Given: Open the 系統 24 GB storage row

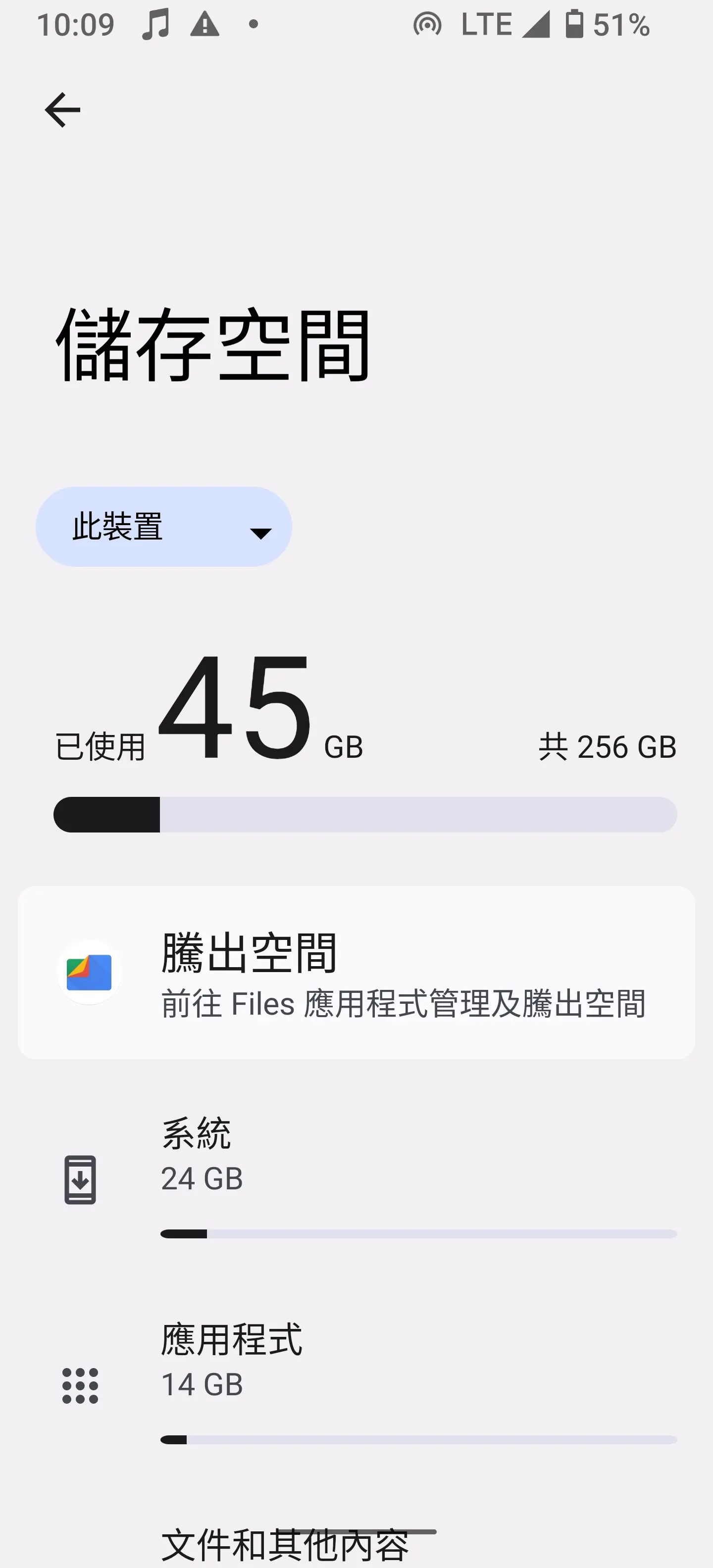Looking at the screenshot, I should click(x=356, y=1179).
